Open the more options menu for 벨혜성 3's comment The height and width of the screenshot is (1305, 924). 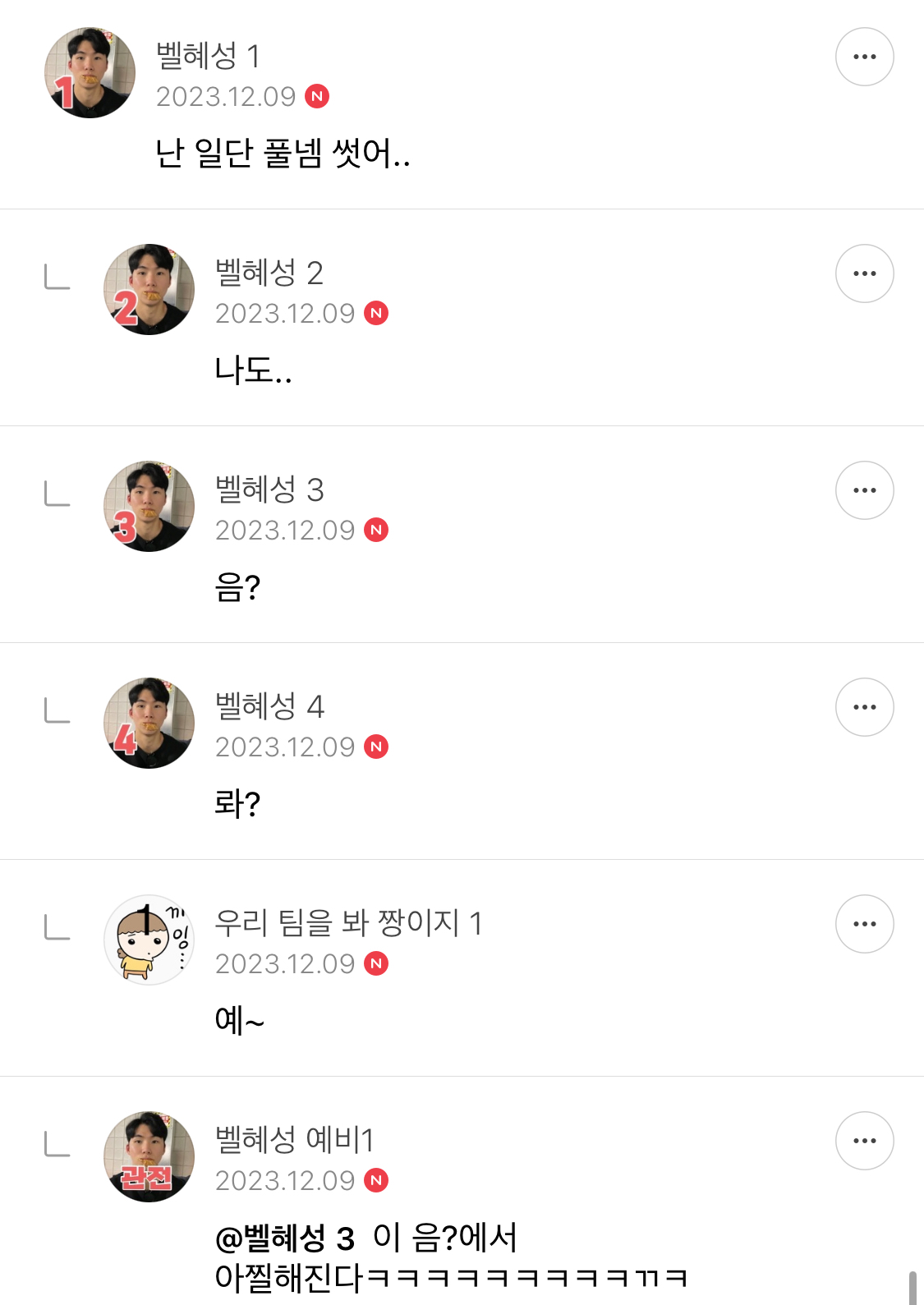[862, 489]
